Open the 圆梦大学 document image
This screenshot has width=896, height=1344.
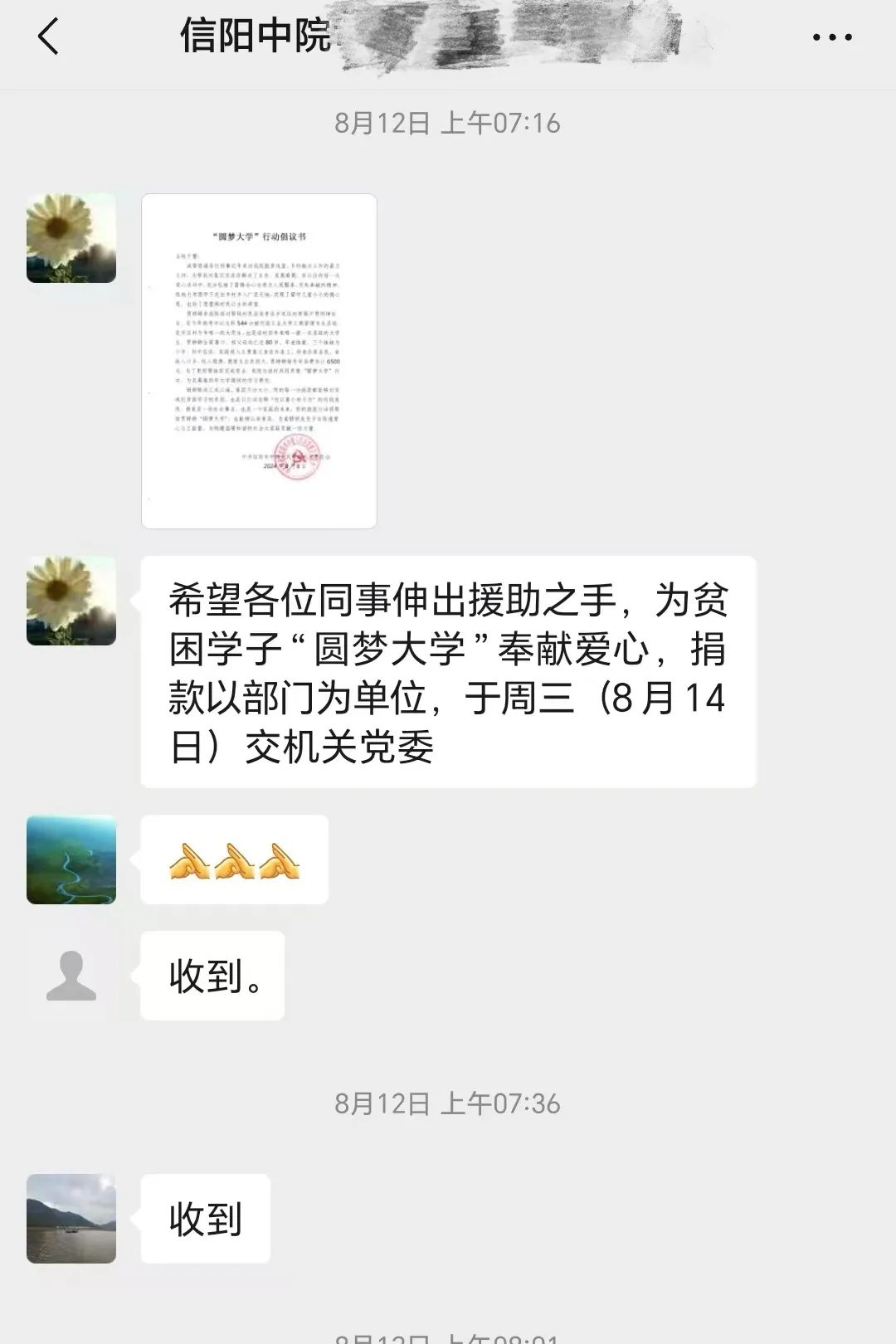point(259,361)
